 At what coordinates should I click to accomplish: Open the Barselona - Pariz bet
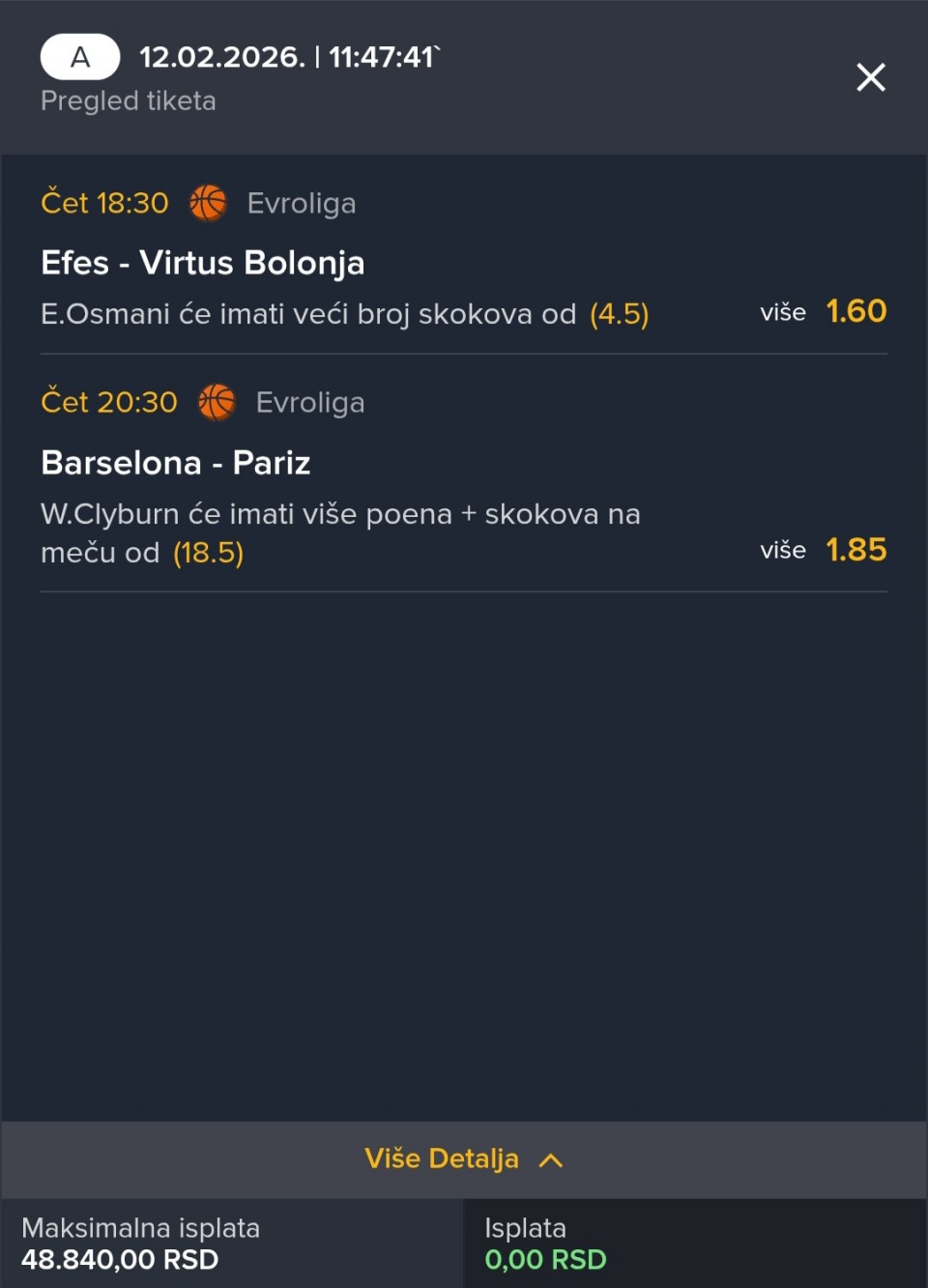coord(176,463)
